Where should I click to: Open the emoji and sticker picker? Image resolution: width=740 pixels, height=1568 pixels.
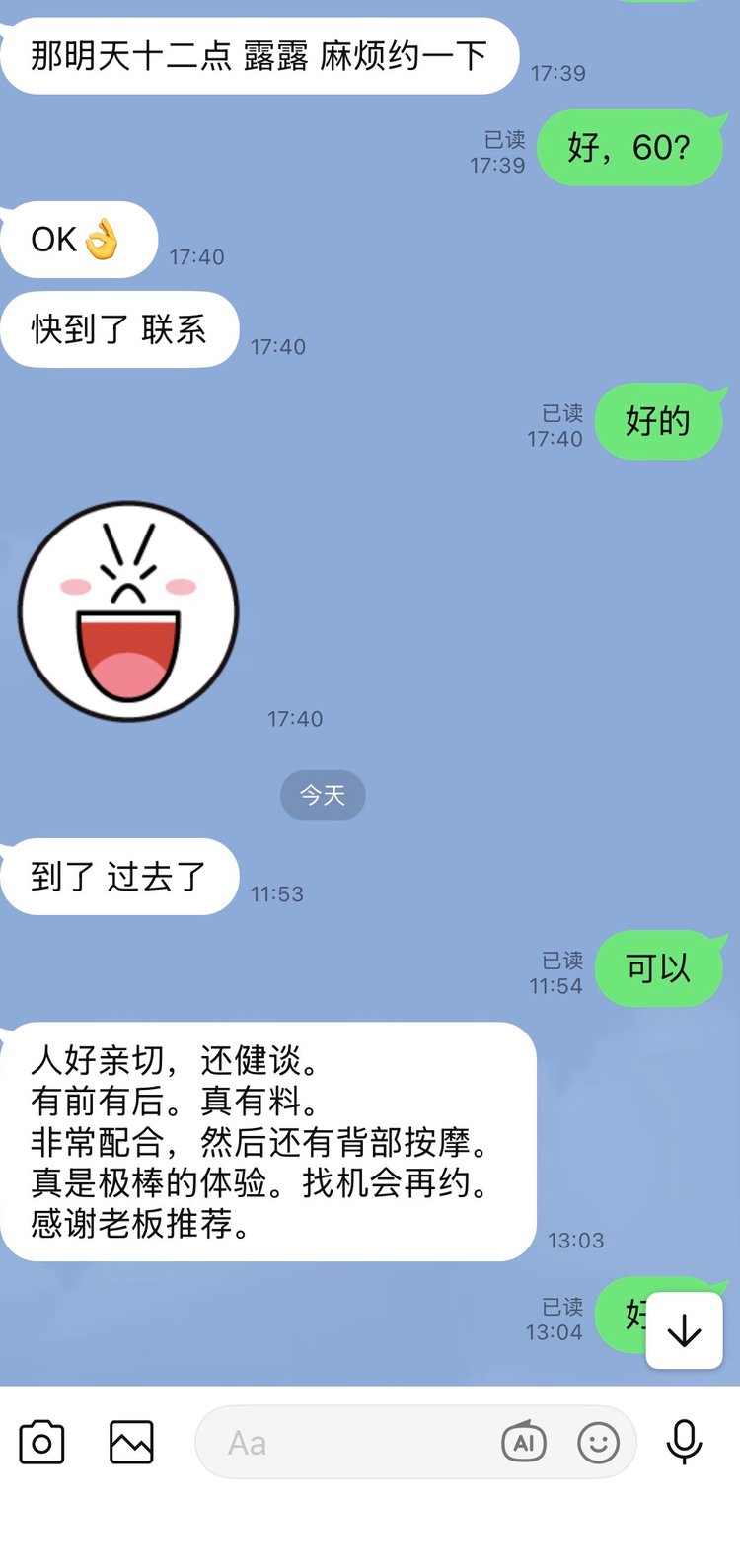[598, 1443]
